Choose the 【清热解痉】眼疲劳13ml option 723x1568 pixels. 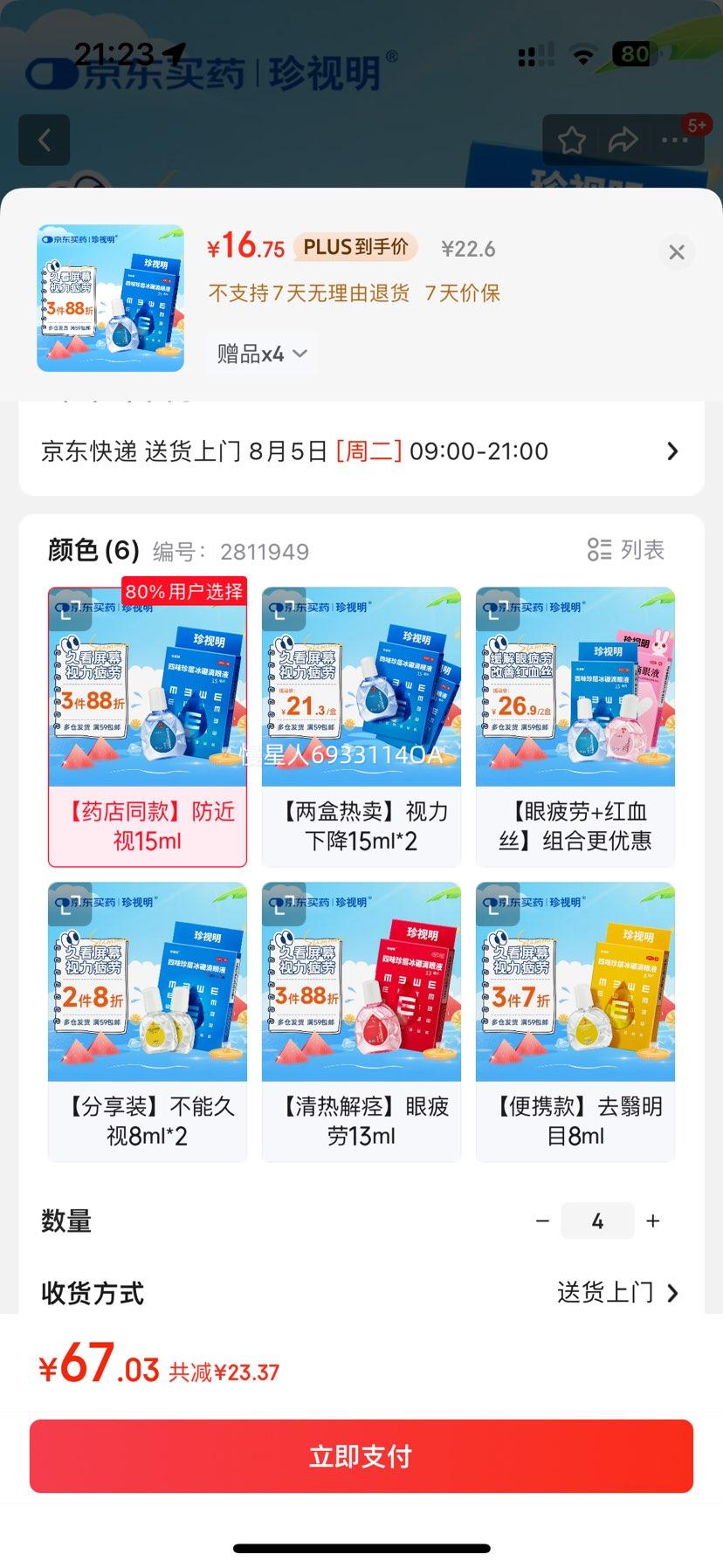(361, 1023)
